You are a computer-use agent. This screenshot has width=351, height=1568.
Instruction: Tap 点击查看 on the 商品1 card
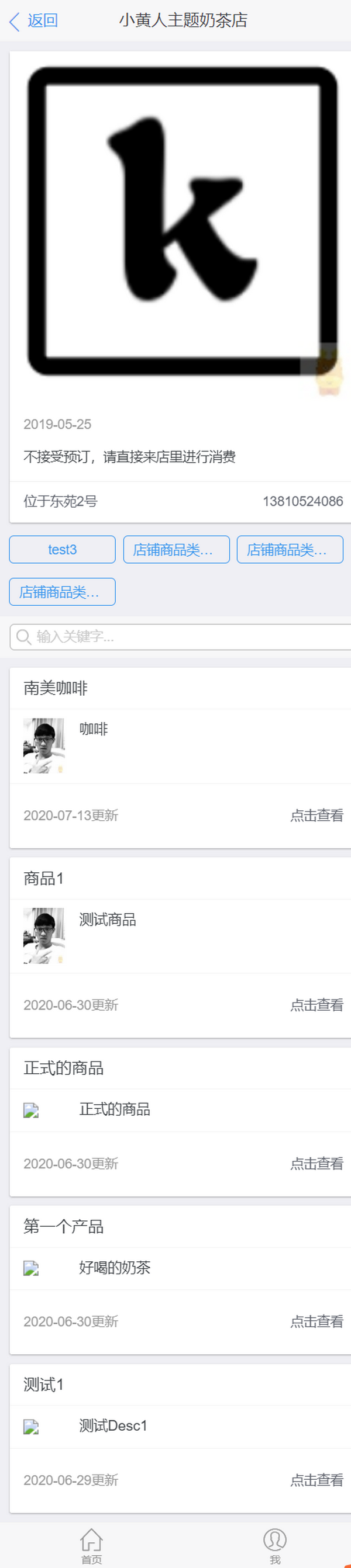316,1005
